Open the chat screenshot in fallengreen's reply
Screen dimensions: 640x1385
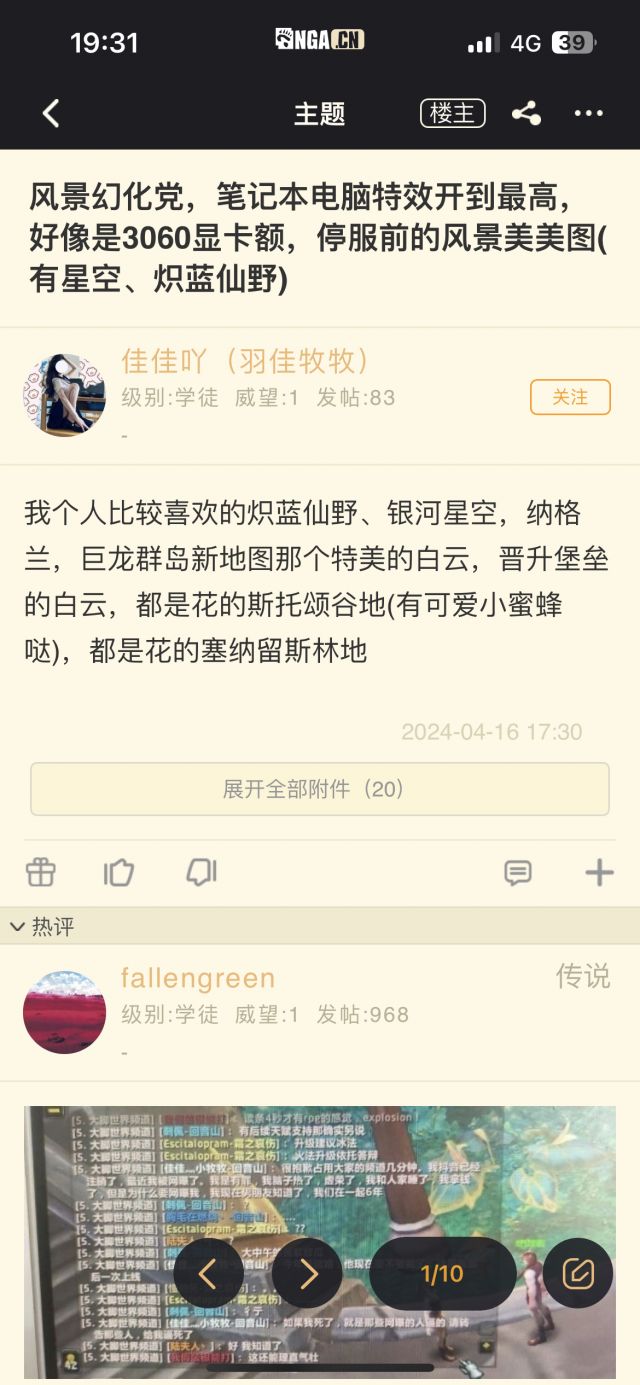(320, 1180)
